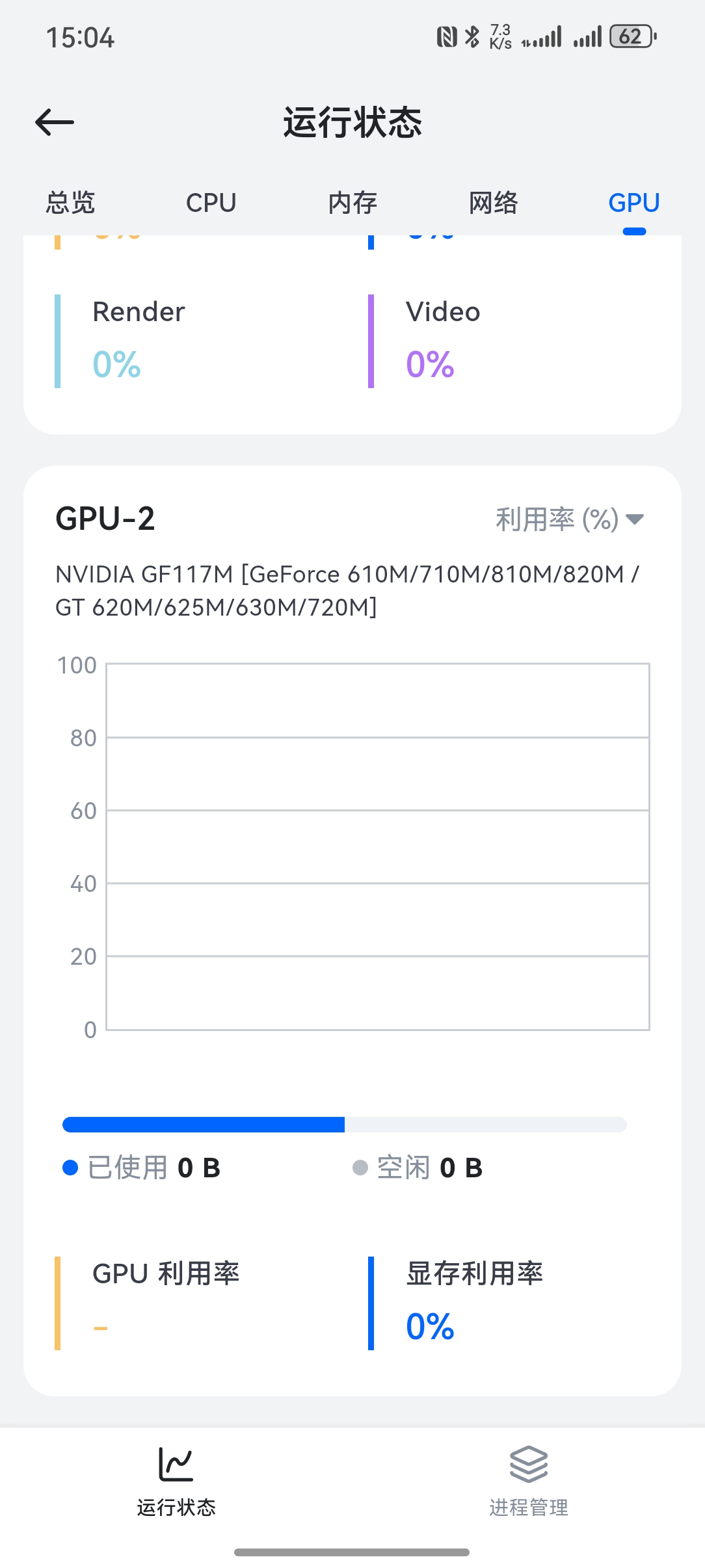Tap the GPU tab
The height and width of the screenshot is (1568, 705).
(x=633, y=203)
